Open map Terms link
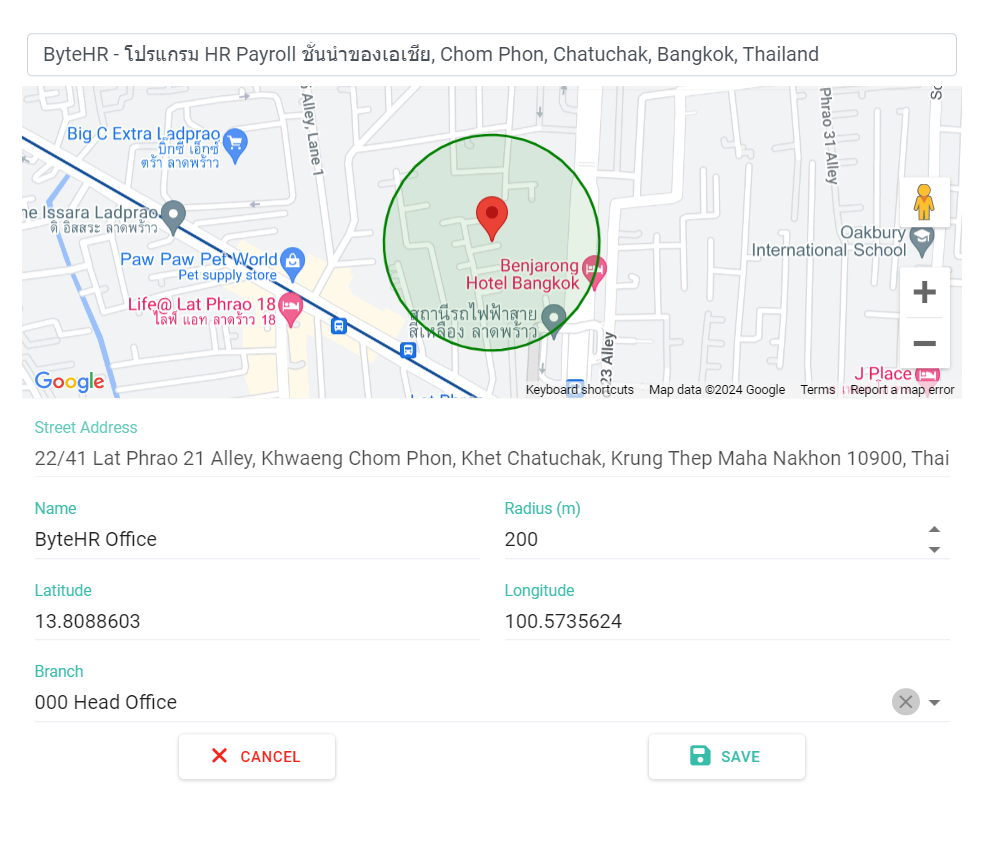This screenshot has width=983, height=843. [817, 390]
